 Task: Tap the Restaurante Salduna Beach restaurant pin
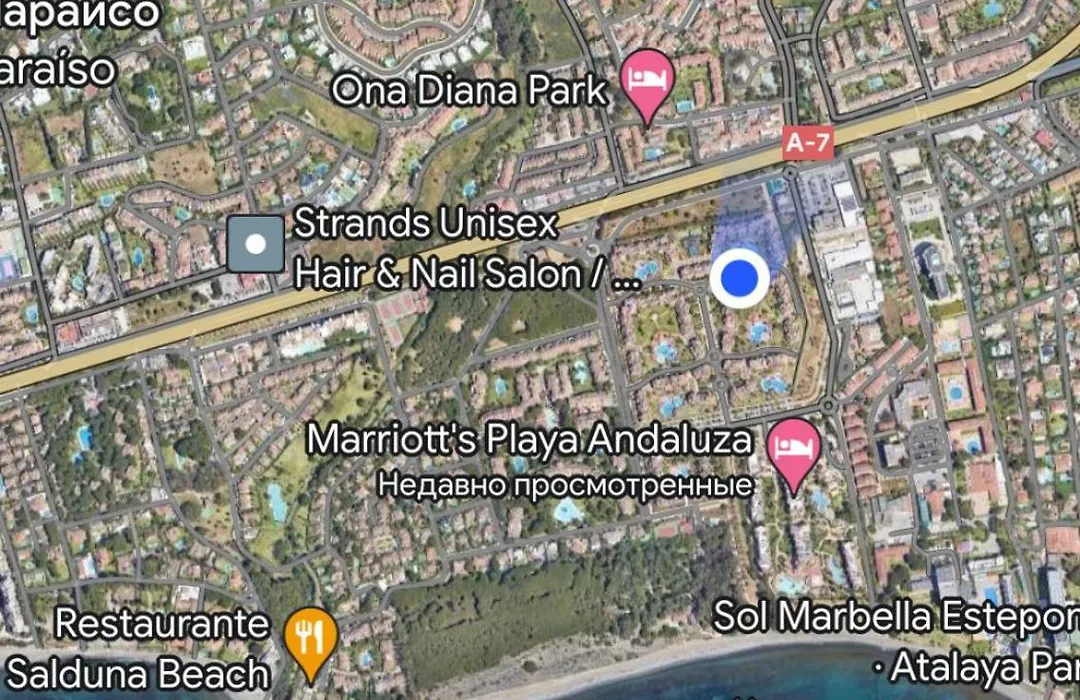[x=310, y=636]
